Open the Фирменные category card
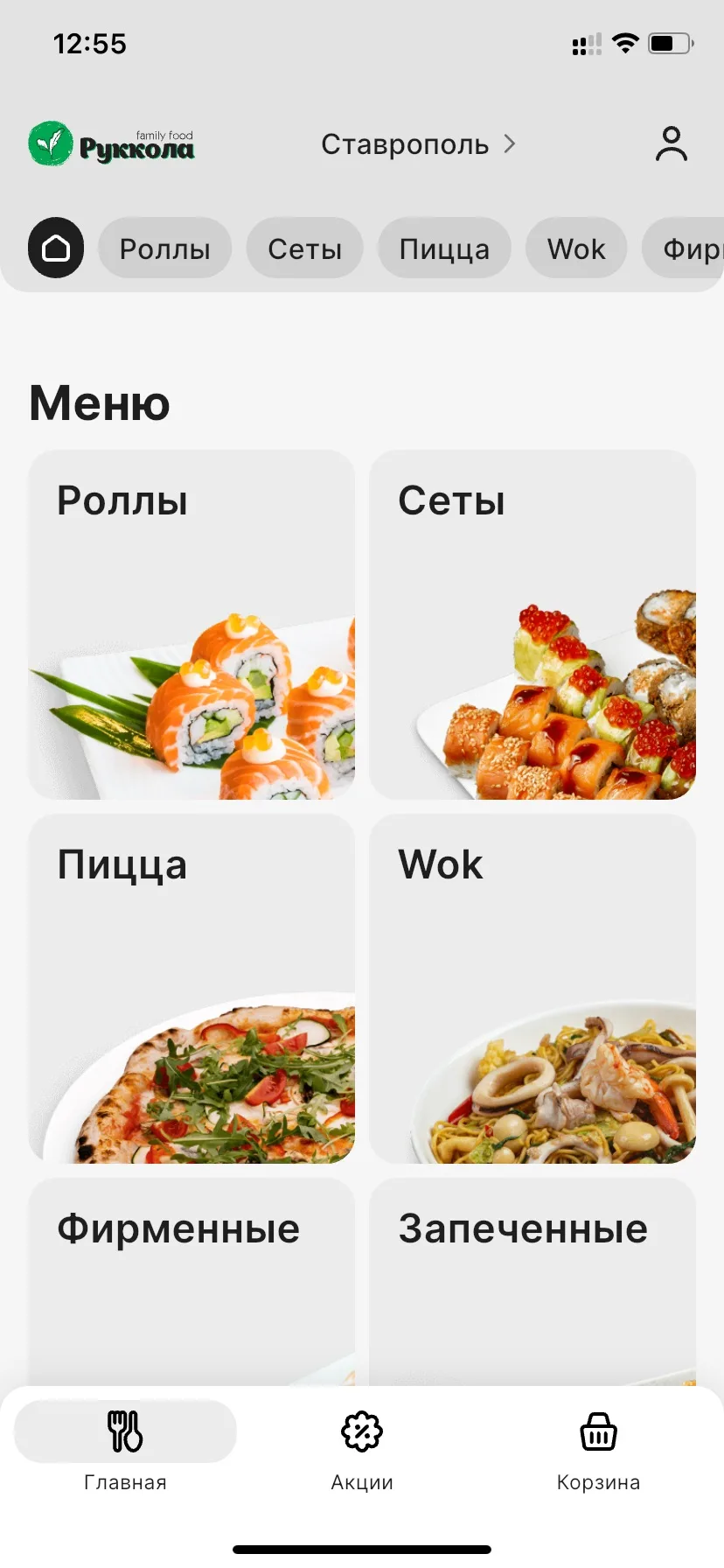Viewport: 724px width, 1568px height. pyautogui.click(x=191, y=1279)
